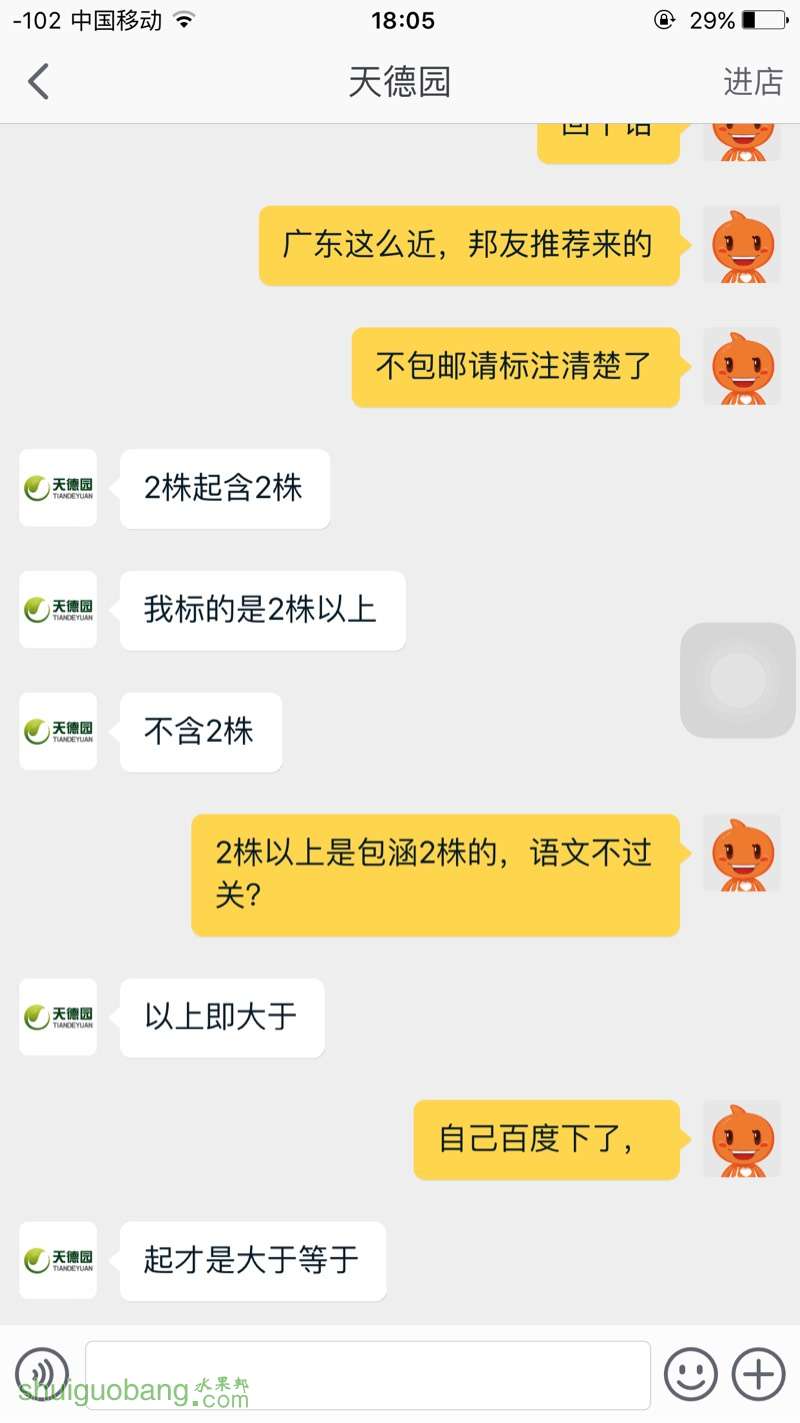Open my avatar beside 自己百度下了
Viewport: 800px width, 1423px height.
pyautogui.click(x=742, y=1139)
